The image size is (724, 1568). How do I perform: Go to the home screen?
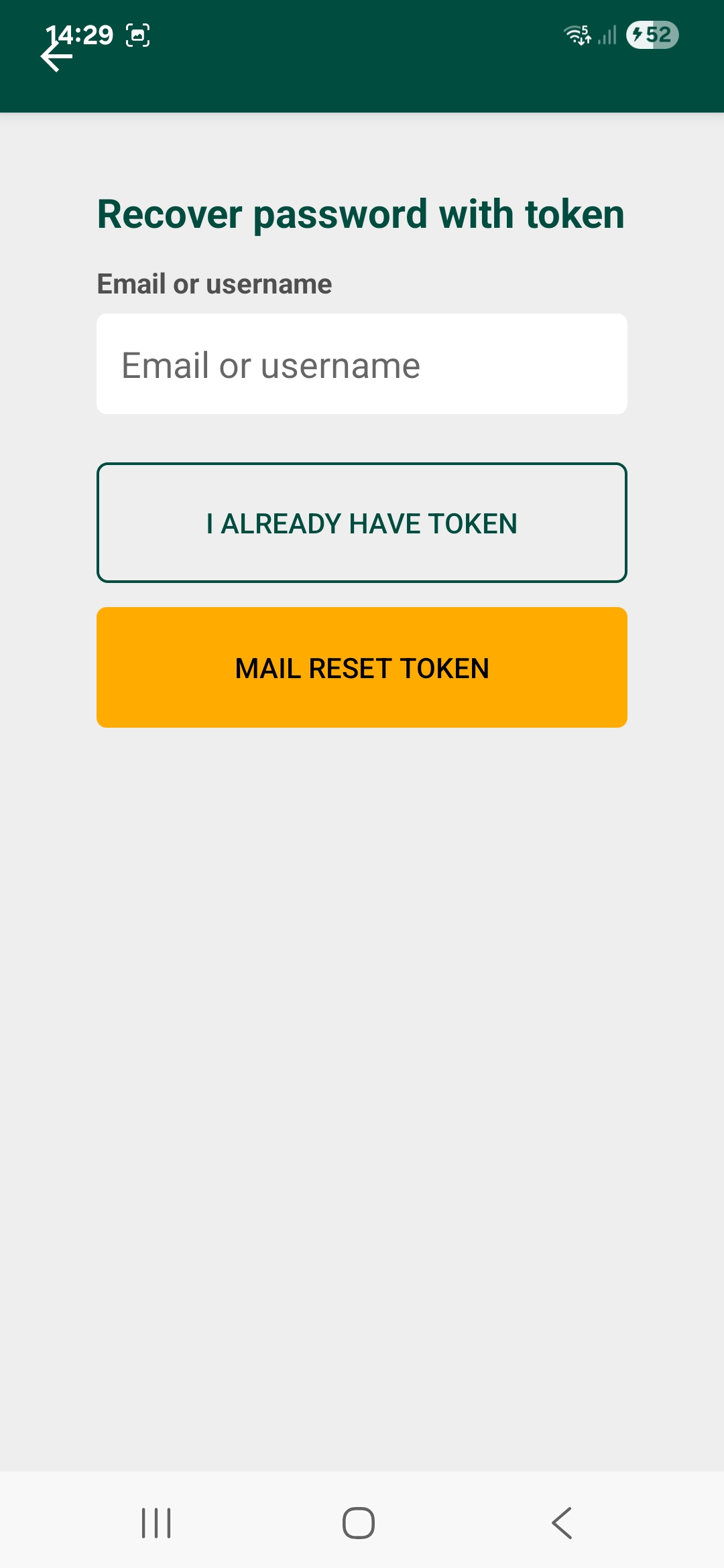[359, 1522]
